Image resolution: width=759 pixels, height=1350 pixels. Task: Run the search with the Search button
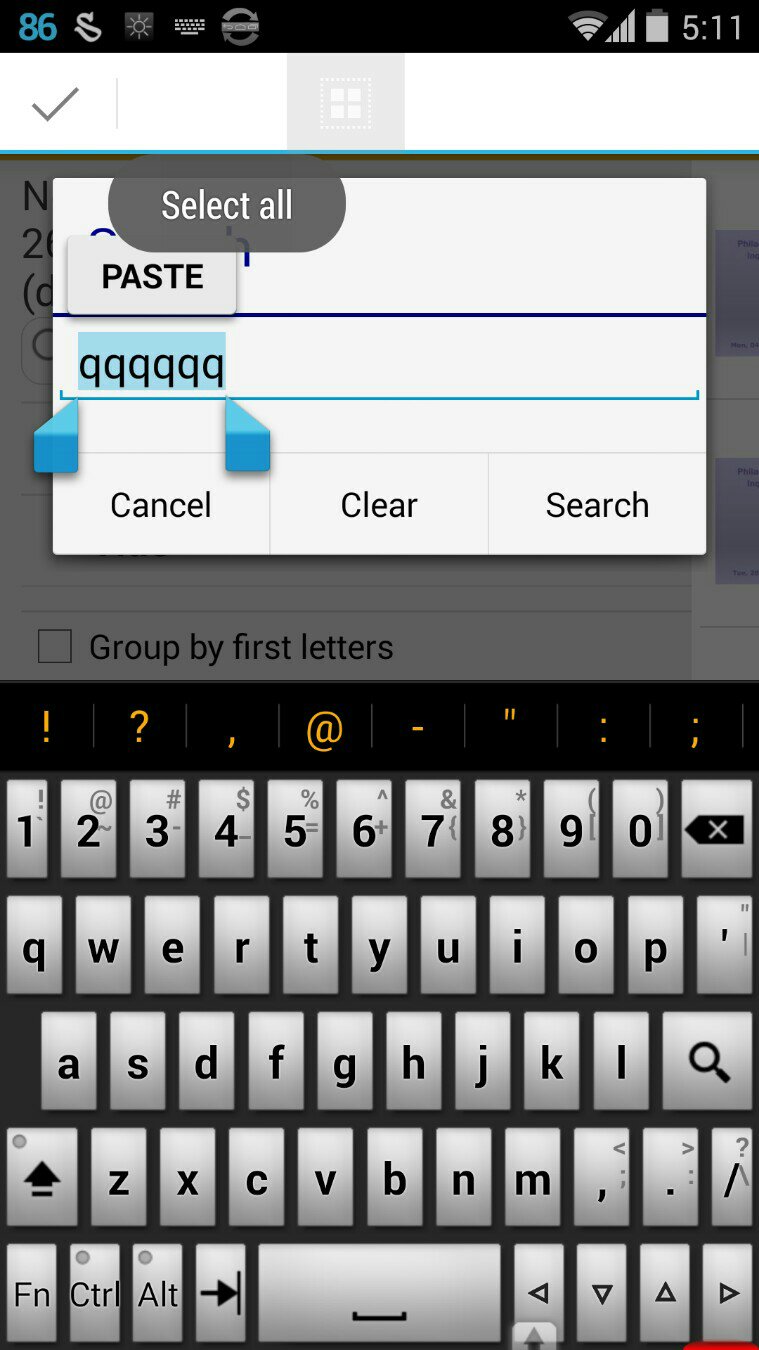pyautogui.click(x=597, y=505)
